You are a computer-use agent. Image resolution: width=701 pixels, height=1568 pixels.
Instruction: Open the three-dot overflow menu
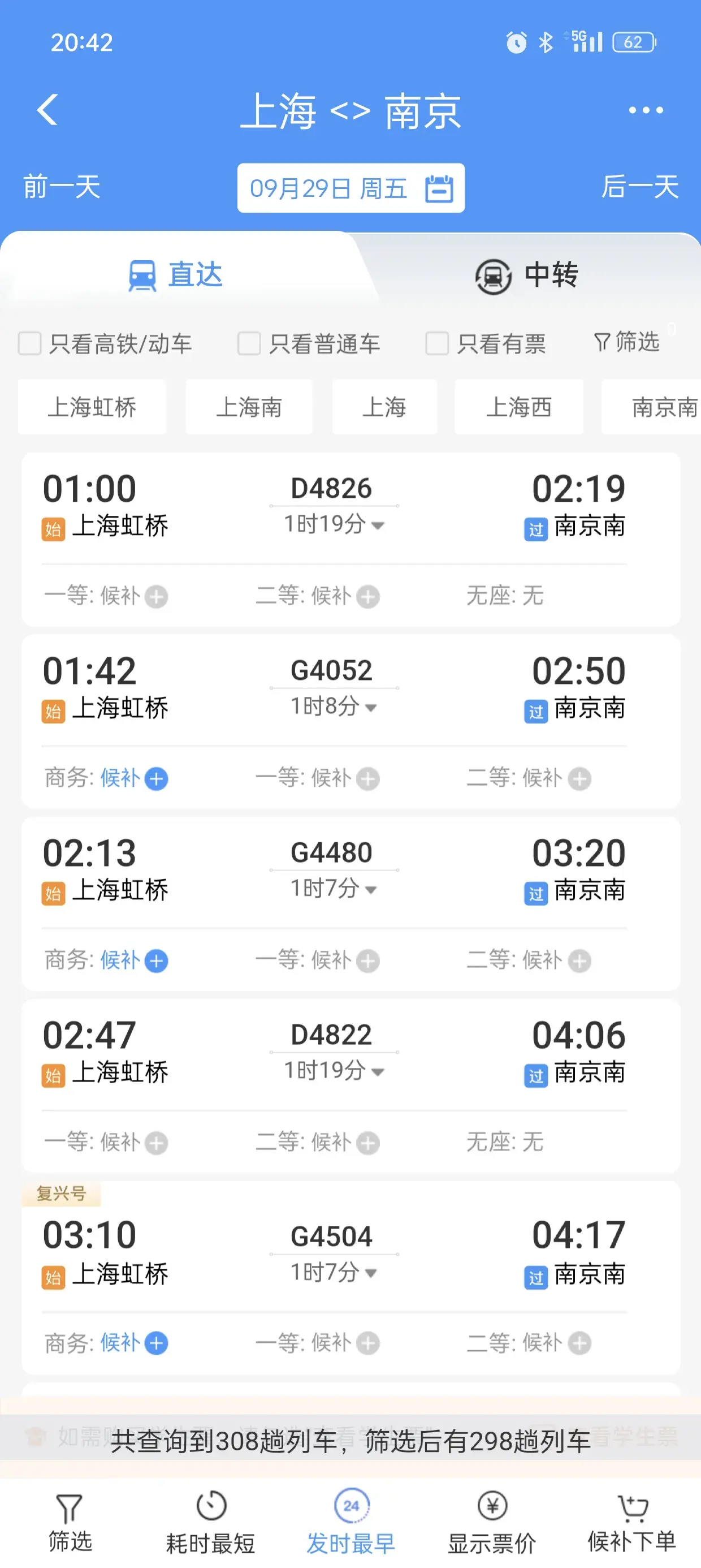click(646, 110)
